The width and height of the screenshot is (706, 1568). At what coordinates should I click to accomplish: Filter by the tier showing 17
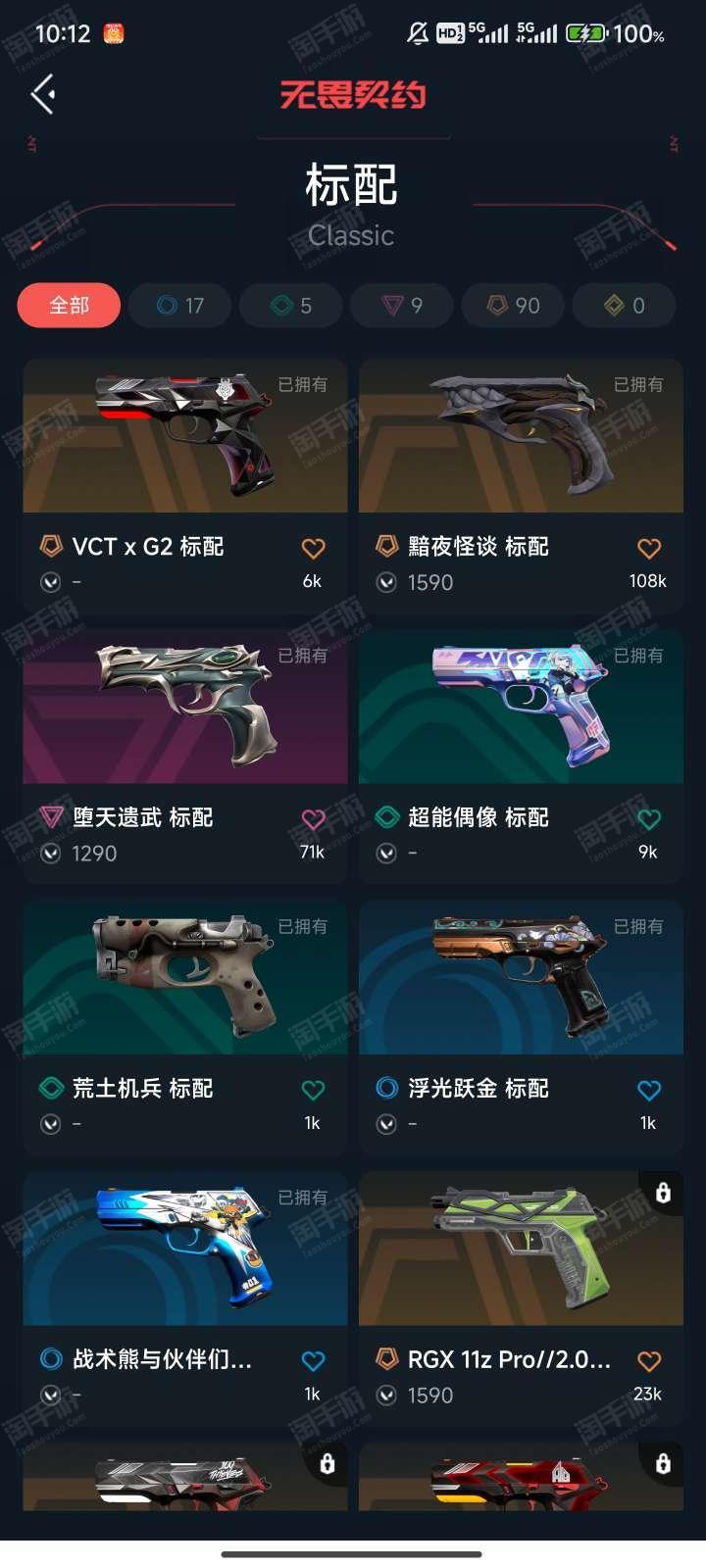[x=180, y=306]
